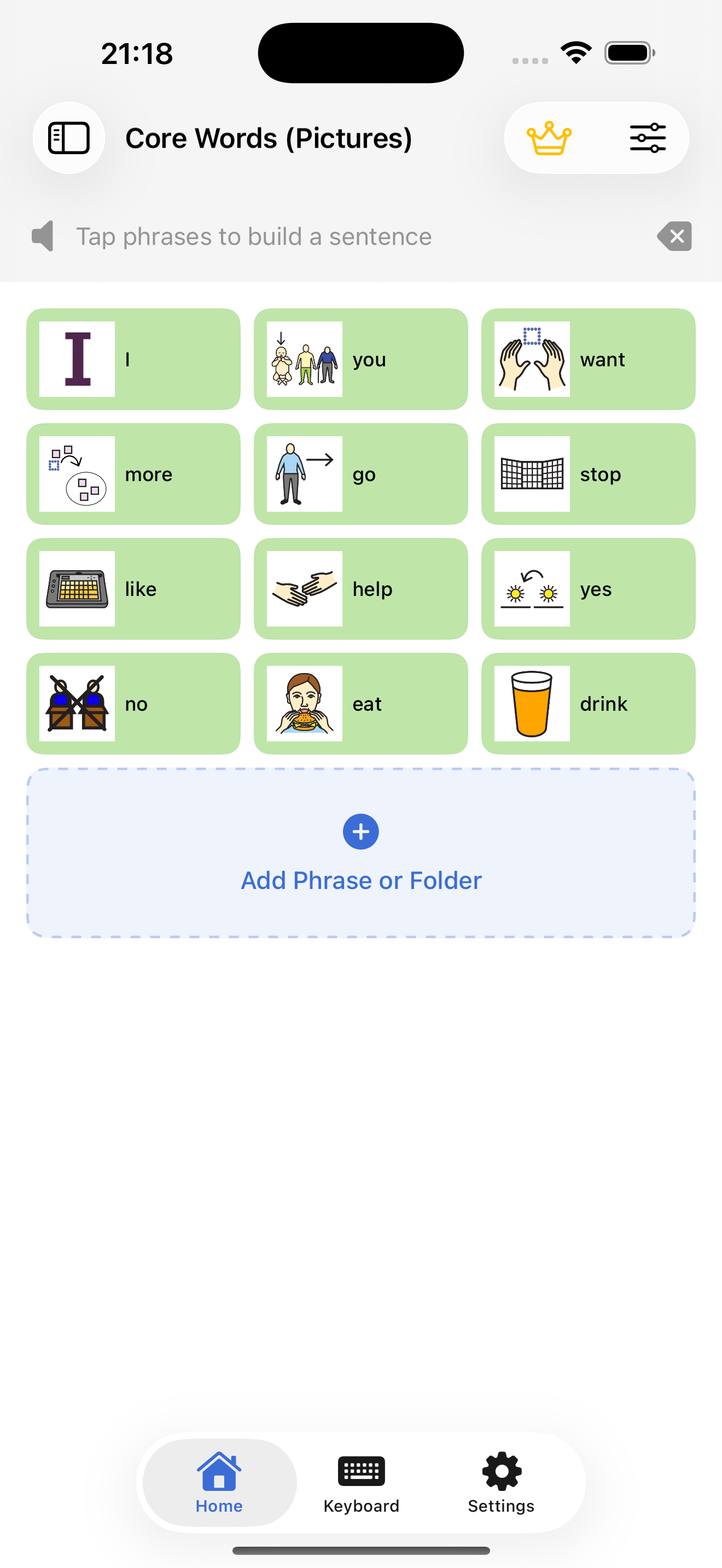Open the premium crown icon
722x1568 pixels.
point(549,138)
